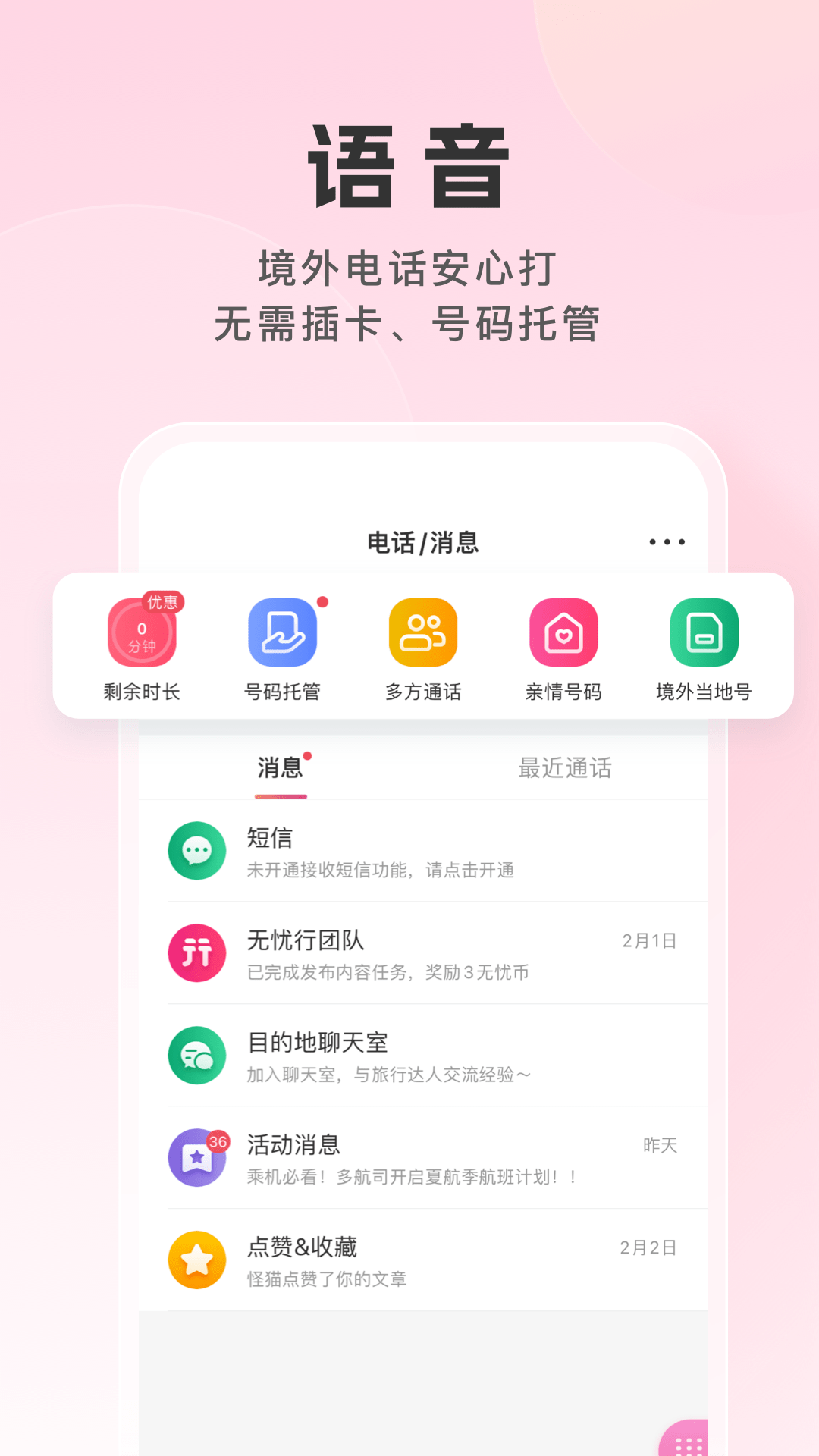
Task: Click the star icon for 点赞&收藏
Action: point(196,1260)
